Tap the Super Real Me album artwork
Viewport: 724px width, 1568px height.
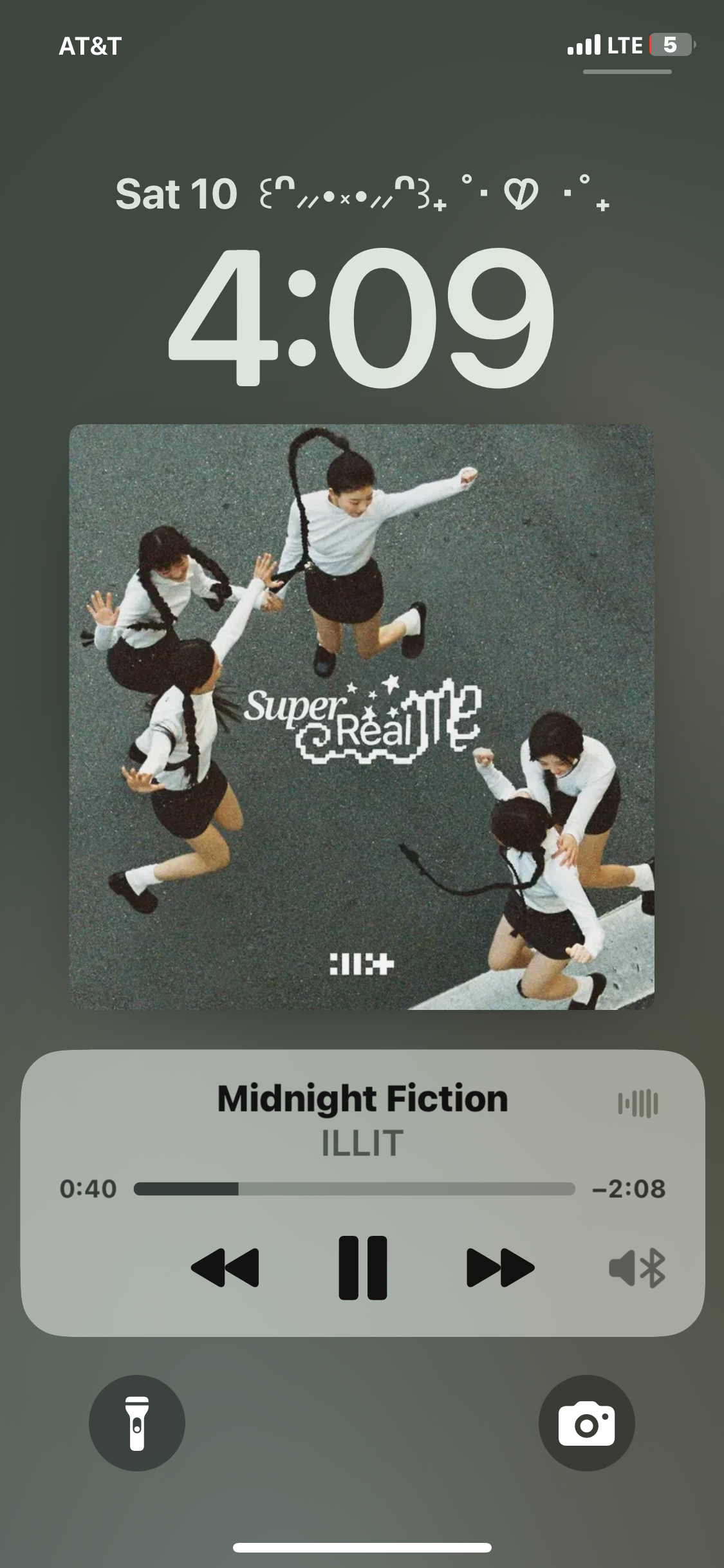pyautogui.click(x=362, y=716)
